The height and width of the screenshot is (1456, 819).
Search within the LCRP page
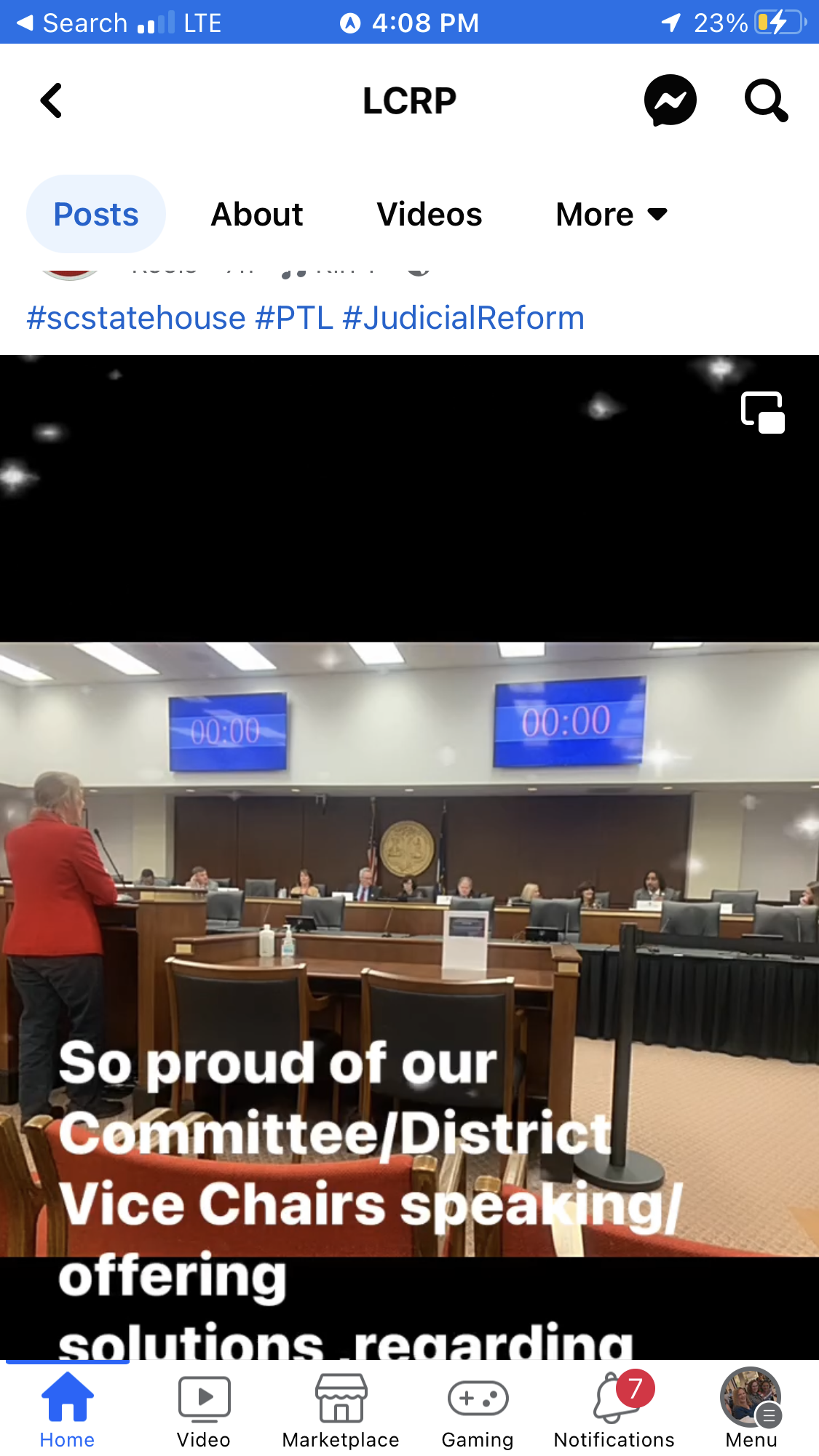766,100
